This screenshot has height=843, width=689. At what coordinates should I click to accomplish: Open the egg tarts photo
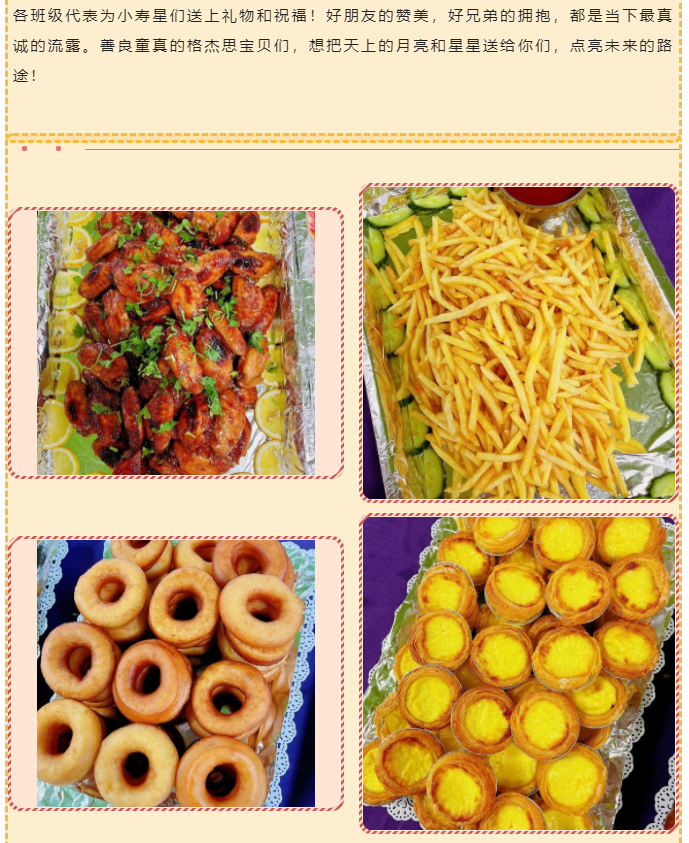pos(519,673)
